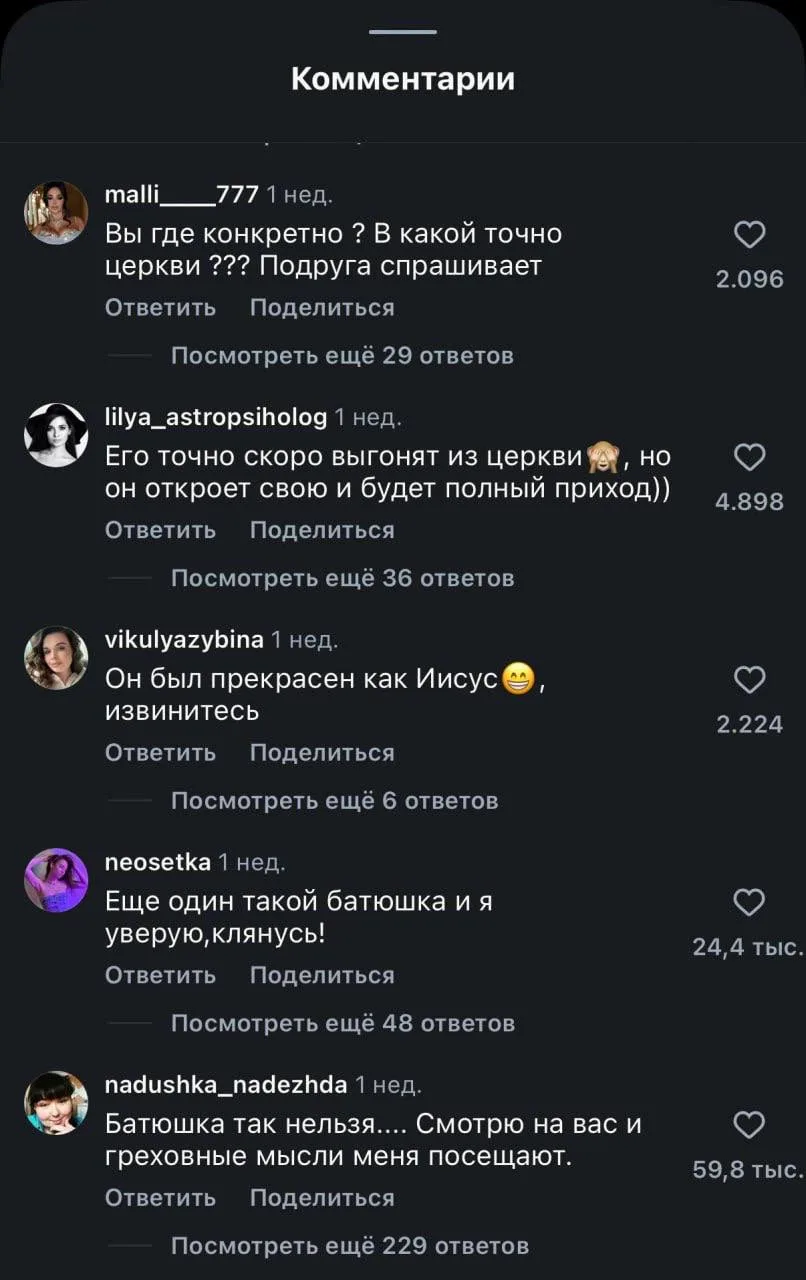Reply to vikulyazybina's comment
Viewport: 806px width, 1280px height.
click(x=160, y=753)
